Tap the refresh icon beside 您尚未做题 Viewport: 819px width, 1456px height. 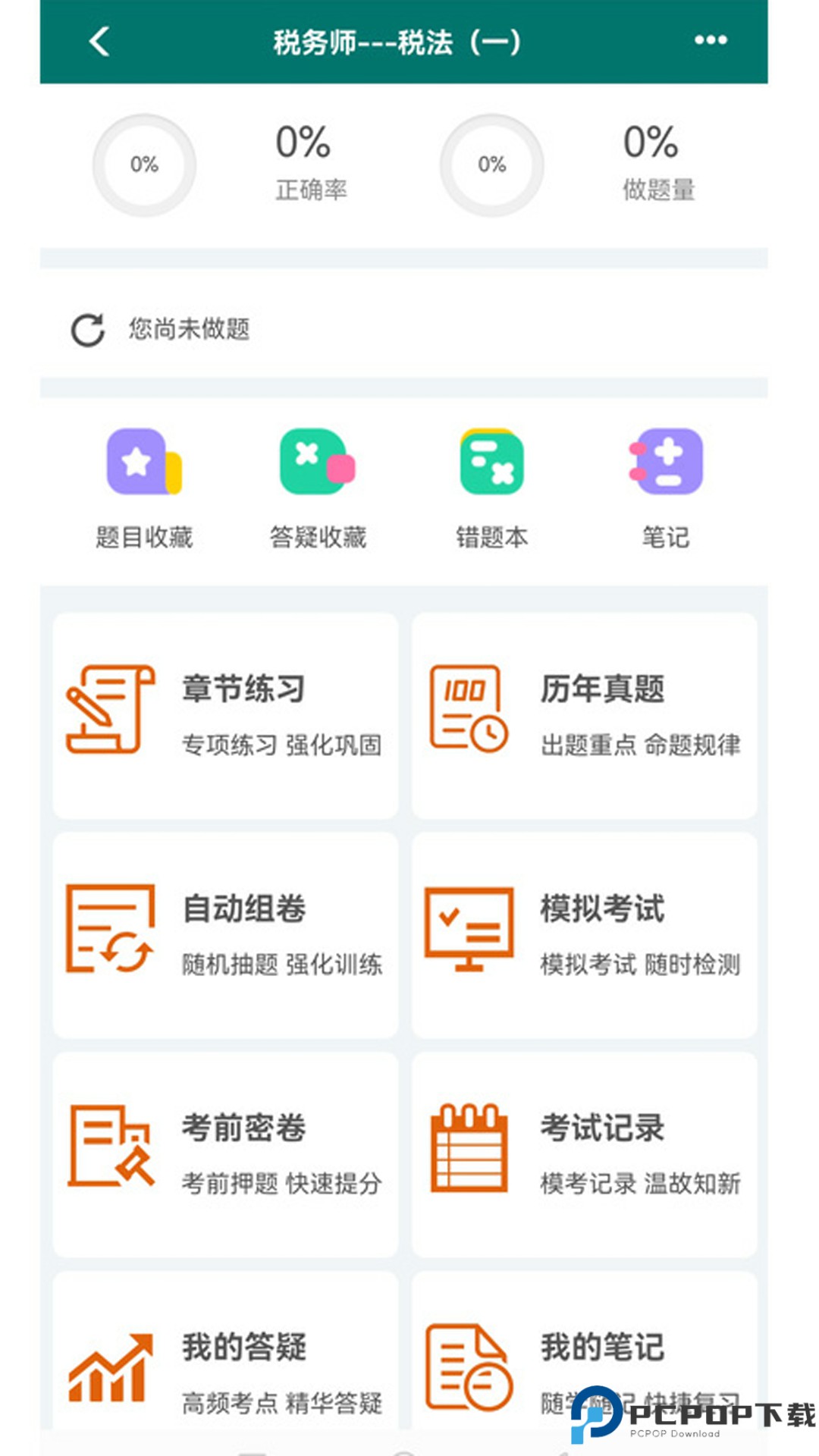coord(87,330)
